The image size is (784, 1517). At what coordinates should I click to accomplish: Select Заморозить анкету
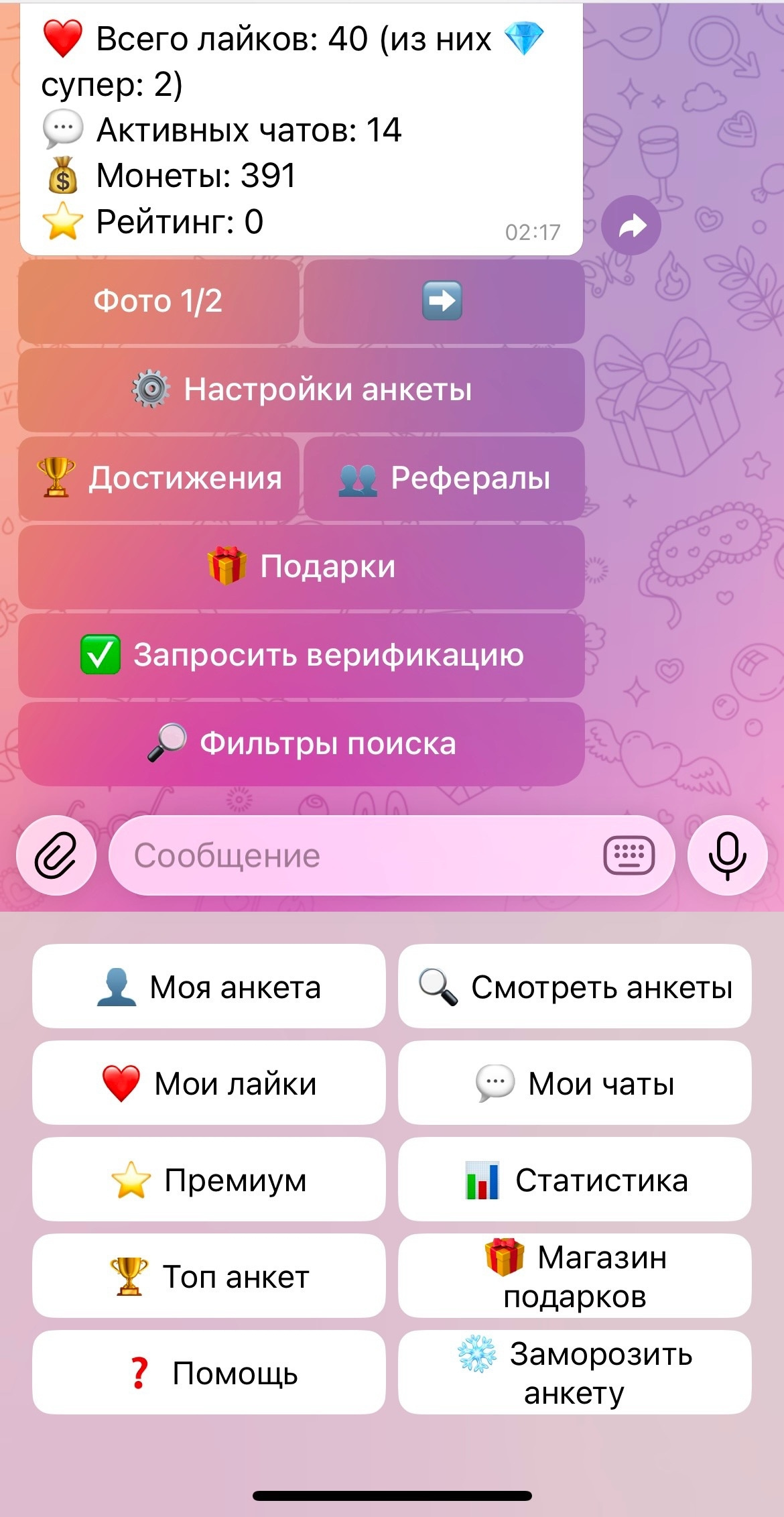click(574, 1373)
